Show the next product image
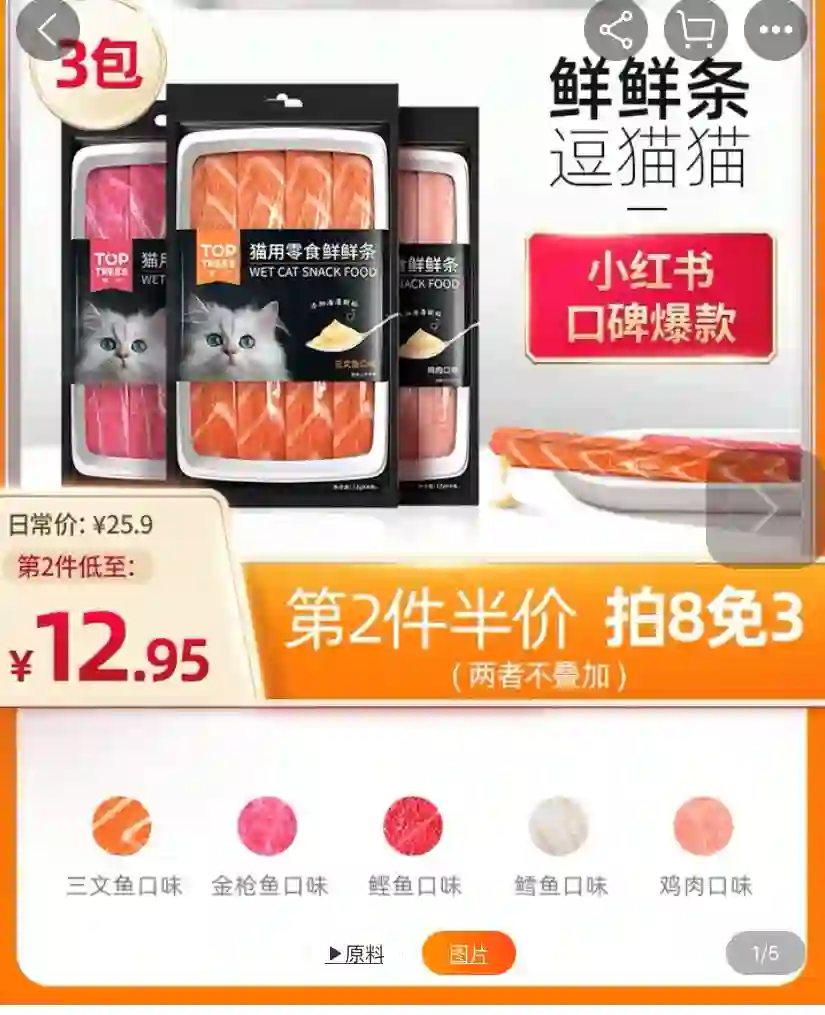The height and width of the screenshot is (1015, 825). pos(763,512)
